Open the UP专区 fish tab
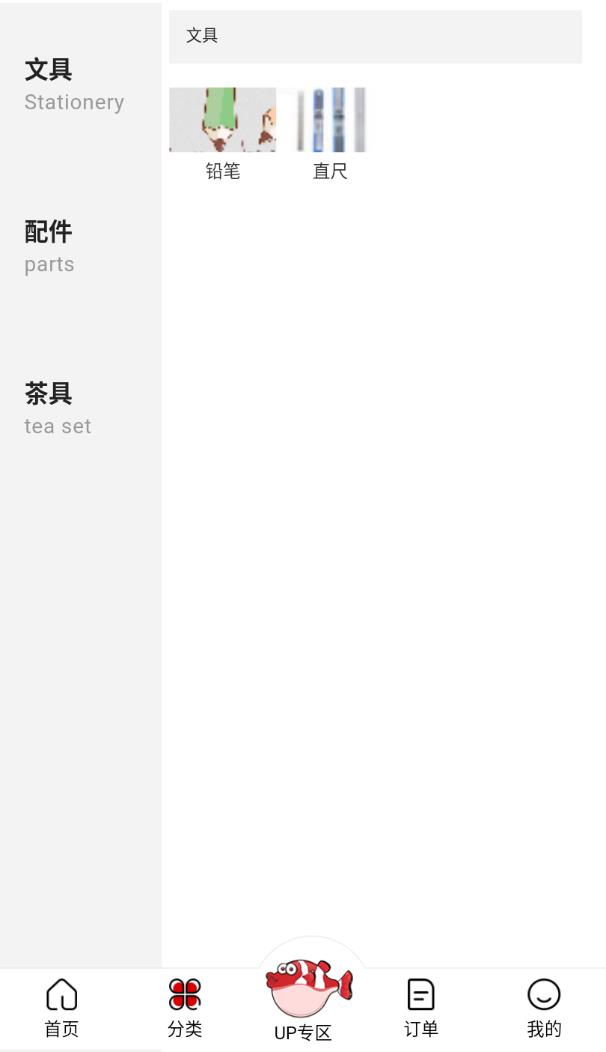The height and width of the screenshot is (1052, 606). tap(308, 996)
